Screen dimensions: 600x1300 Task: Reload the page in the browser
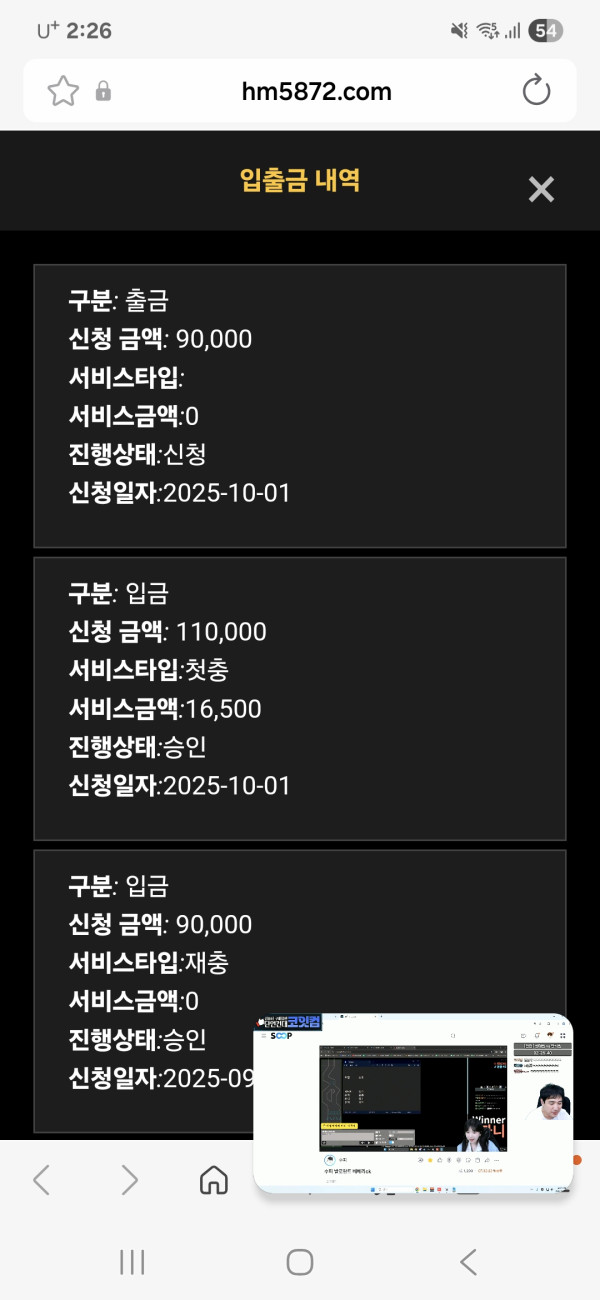click(x=537, y=91)
